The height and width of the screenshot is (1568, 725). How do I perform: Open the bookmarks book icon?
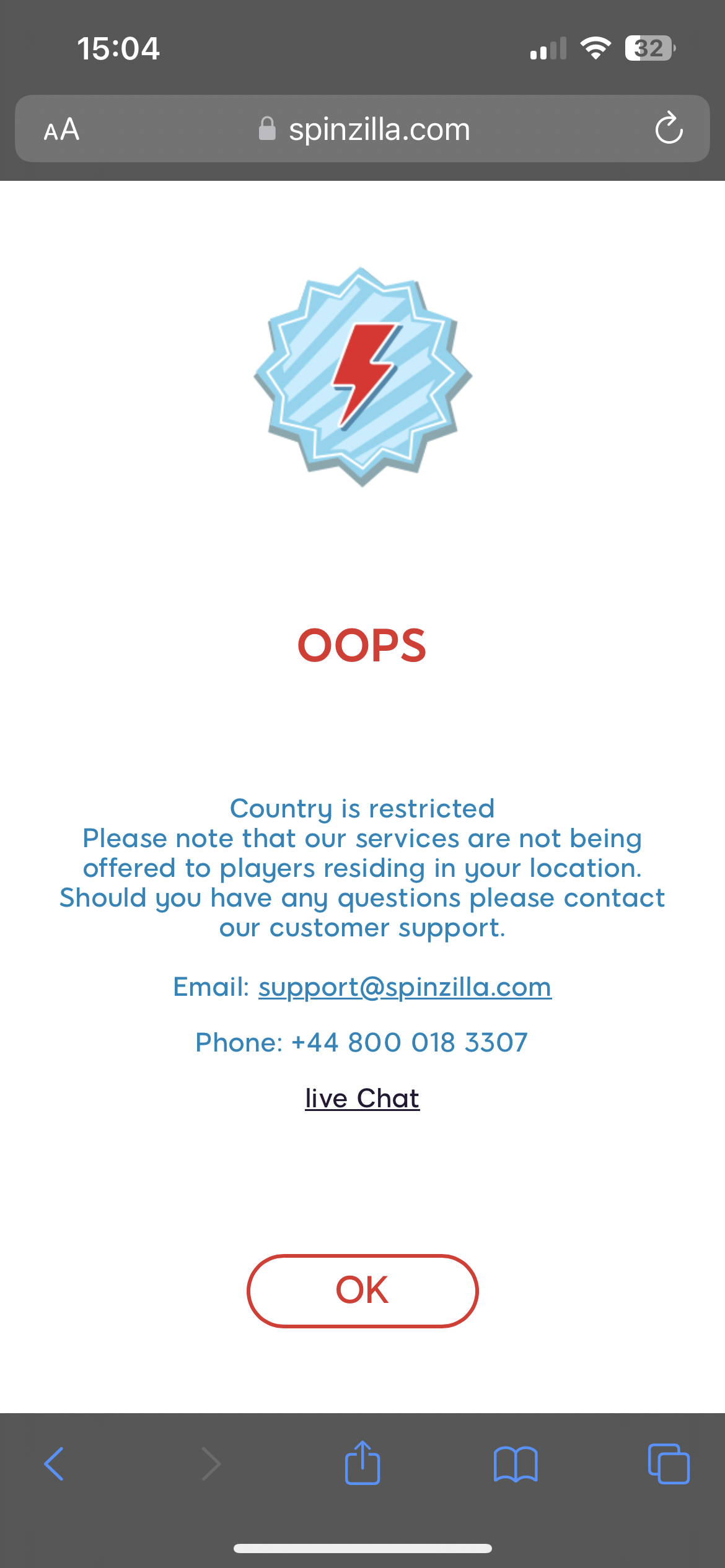(x=516, y=1464)
